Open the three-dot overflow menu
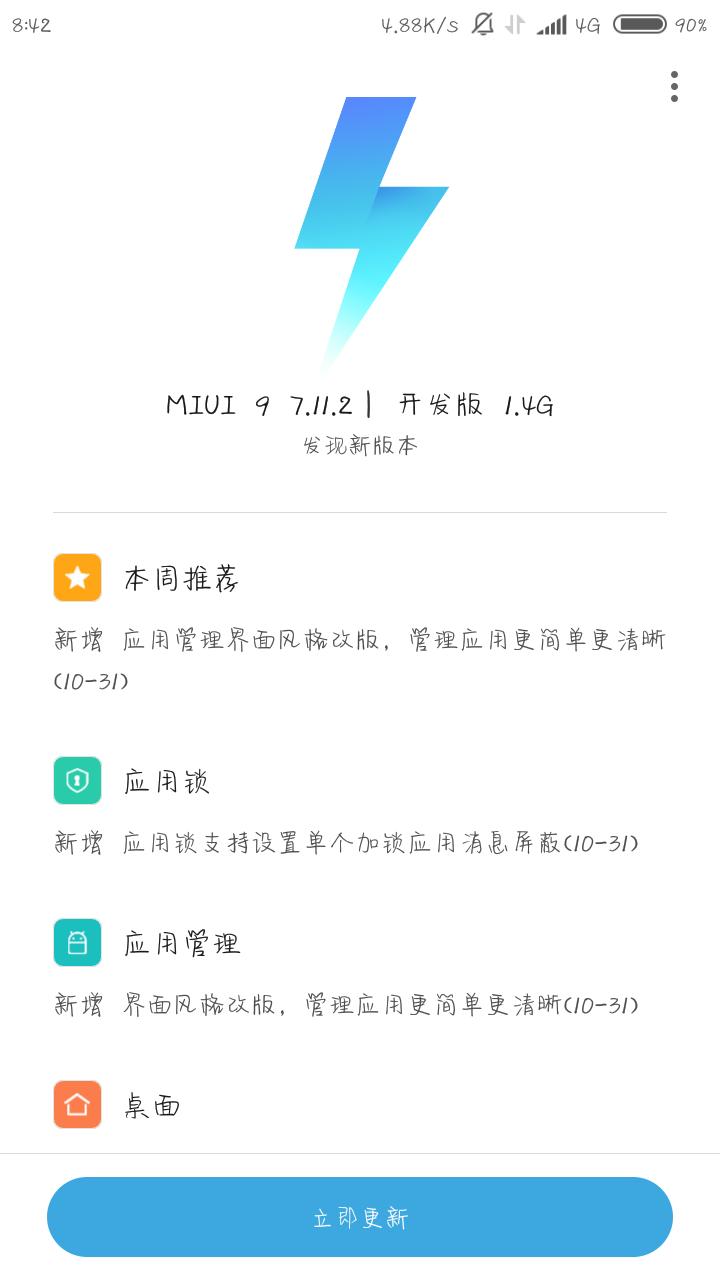 pos(676,86)
